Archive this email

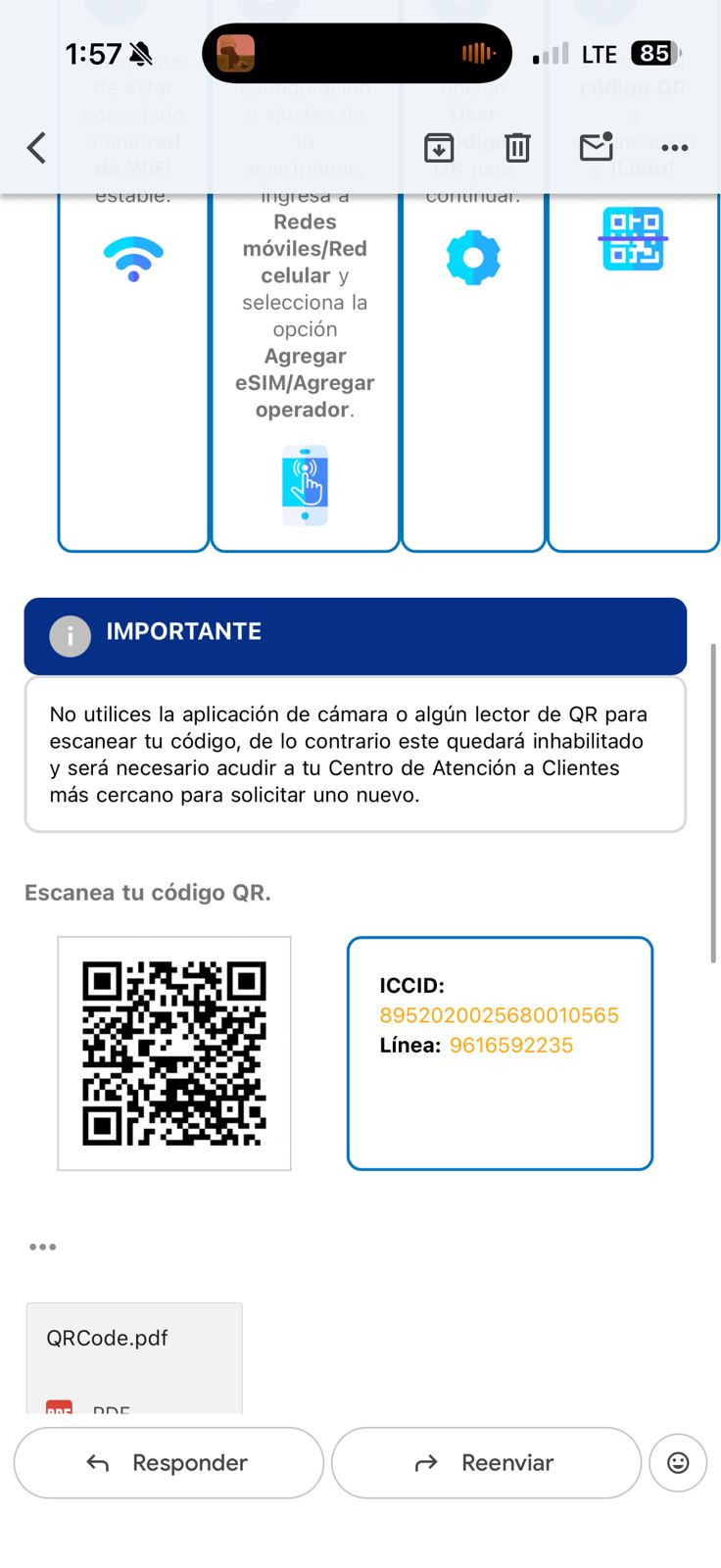[x=439, y=148]
